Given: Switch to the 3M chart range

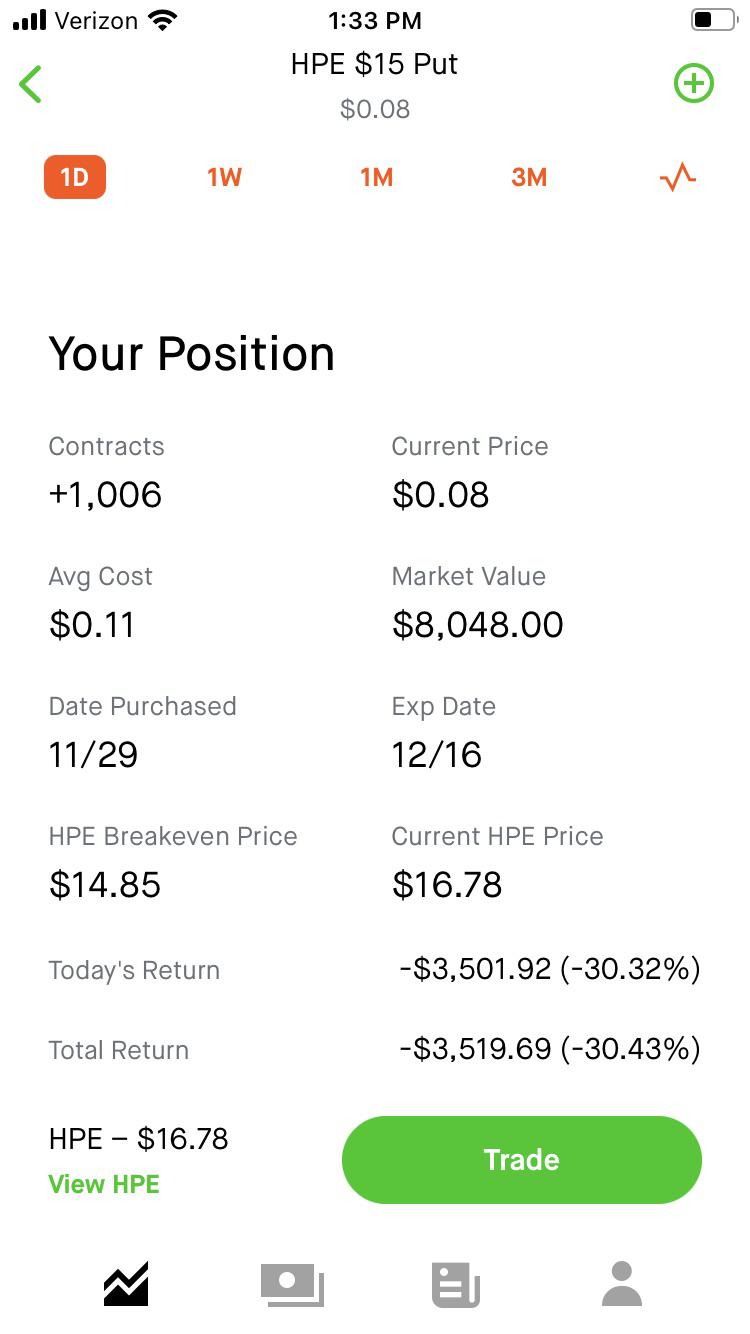Looking at the screenshot, I should (x=529, y=178).
